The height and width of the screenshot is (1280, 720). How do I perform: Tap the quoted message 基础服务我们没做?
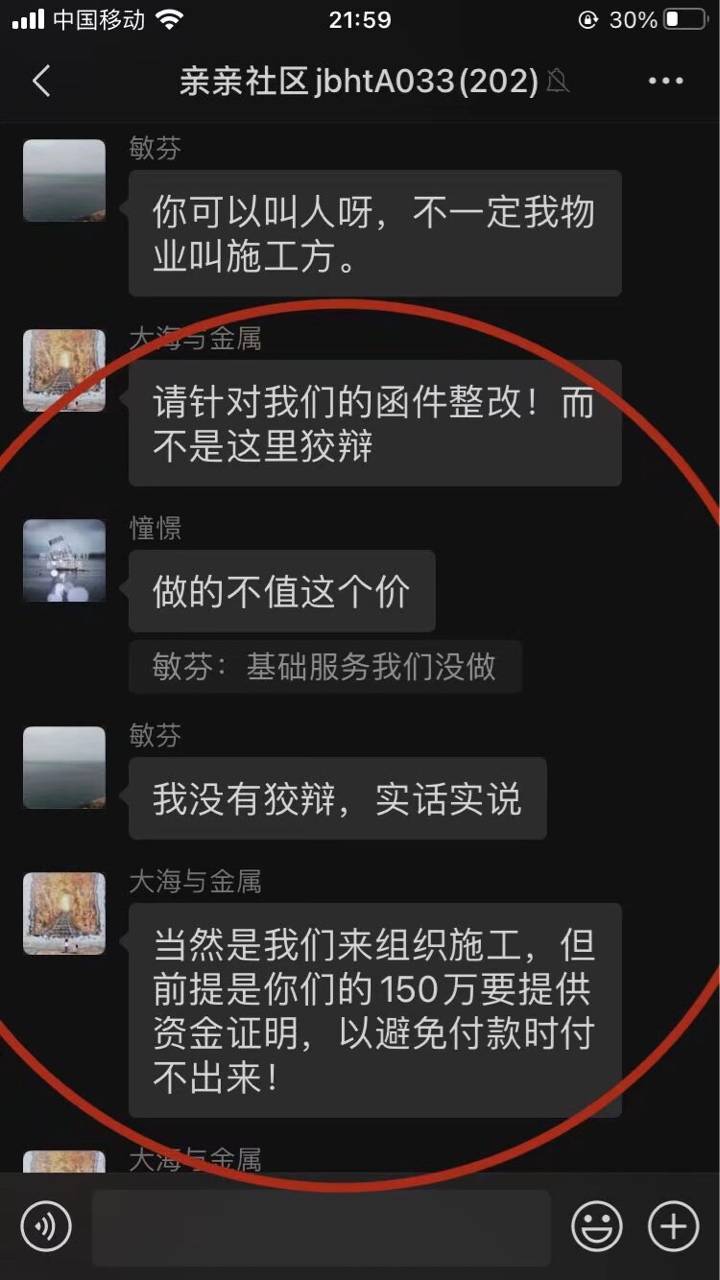(x=325, y=667)
